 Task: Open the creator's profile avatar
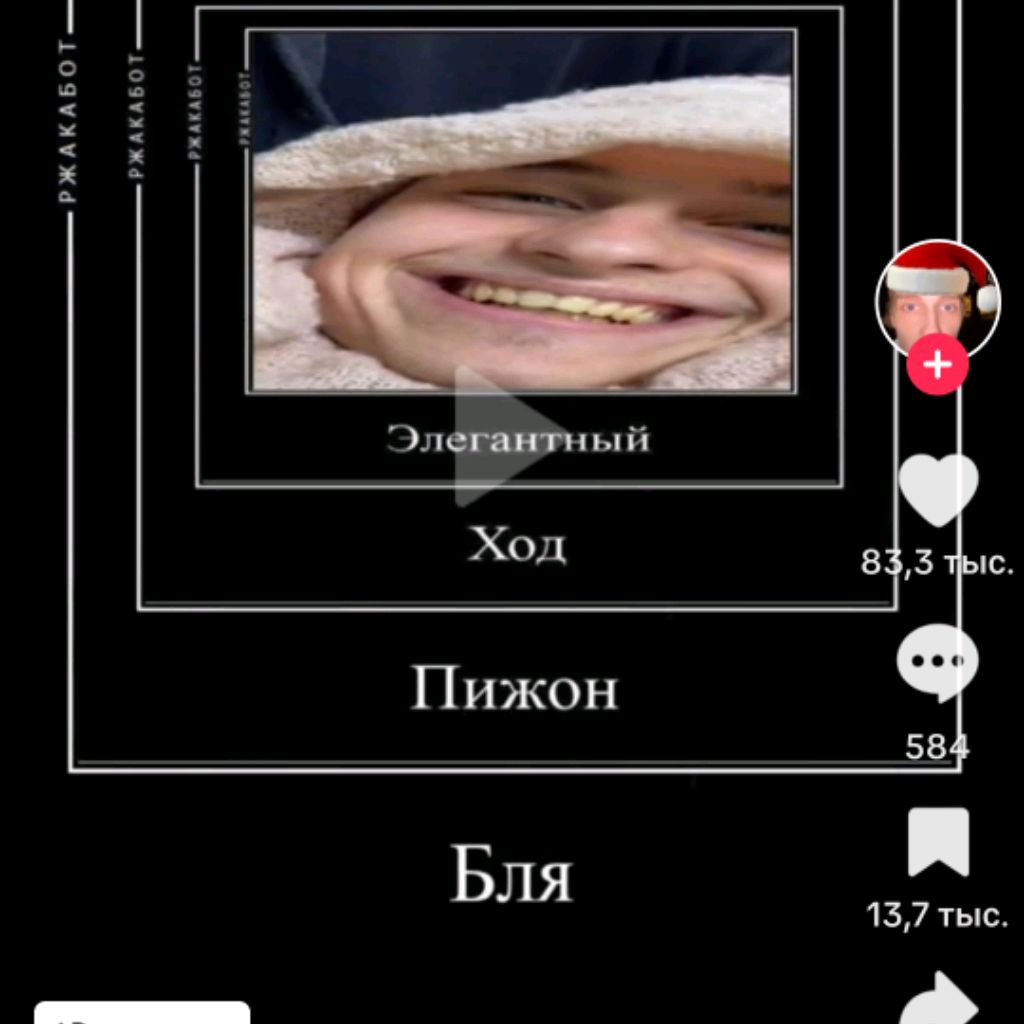click(x=937, y=297)
